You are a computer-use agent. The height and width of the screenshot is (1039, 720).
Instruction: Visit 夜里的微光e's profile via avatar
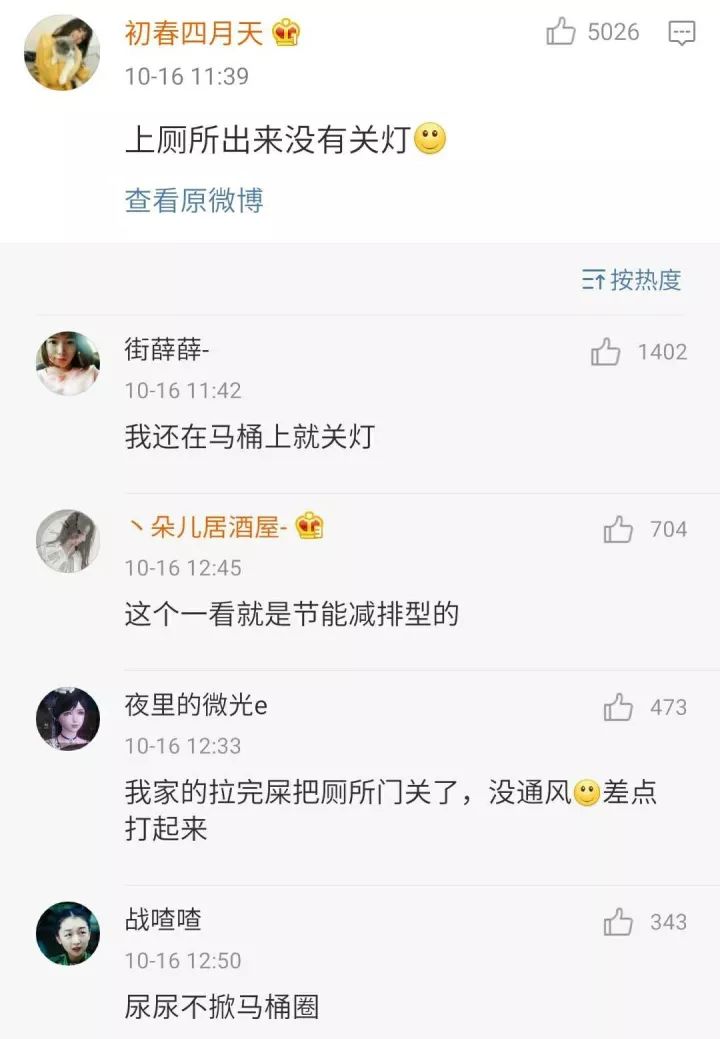[68, 719]
